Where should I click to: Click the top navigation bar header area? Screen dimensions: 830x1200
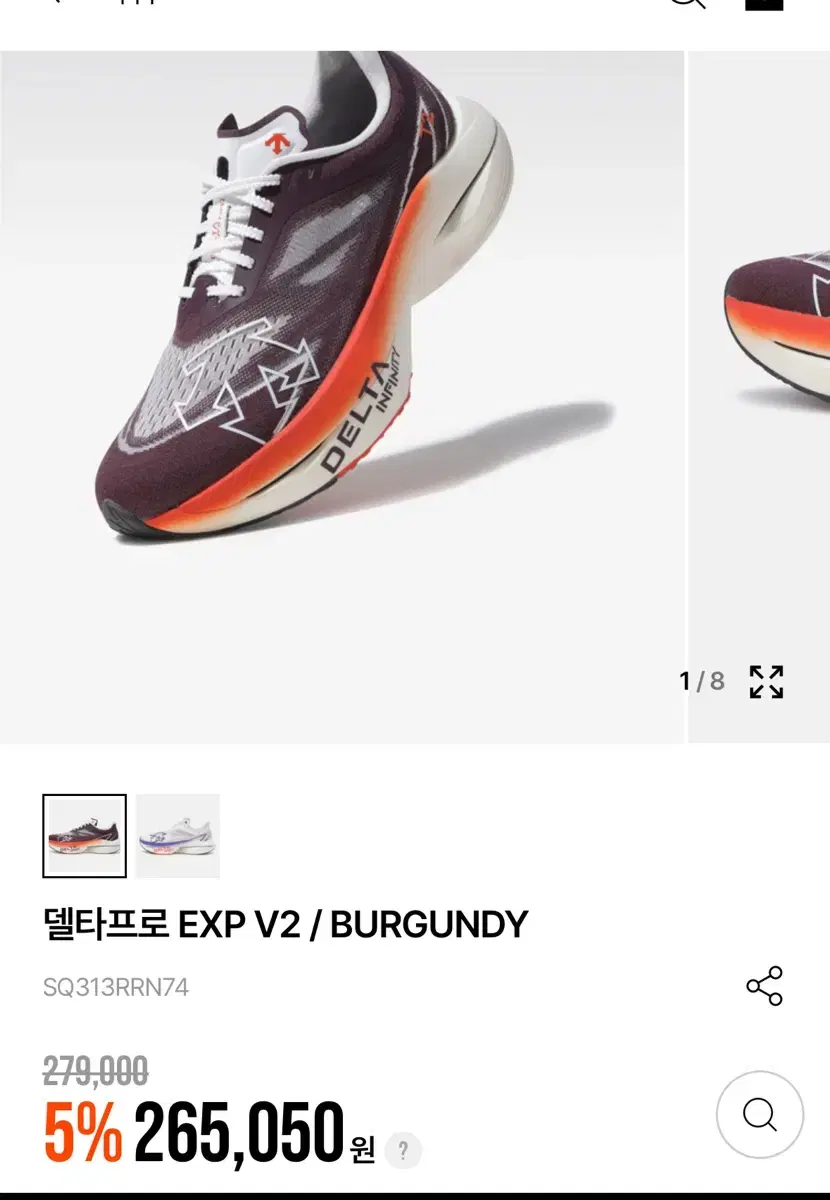coord(415,10)
